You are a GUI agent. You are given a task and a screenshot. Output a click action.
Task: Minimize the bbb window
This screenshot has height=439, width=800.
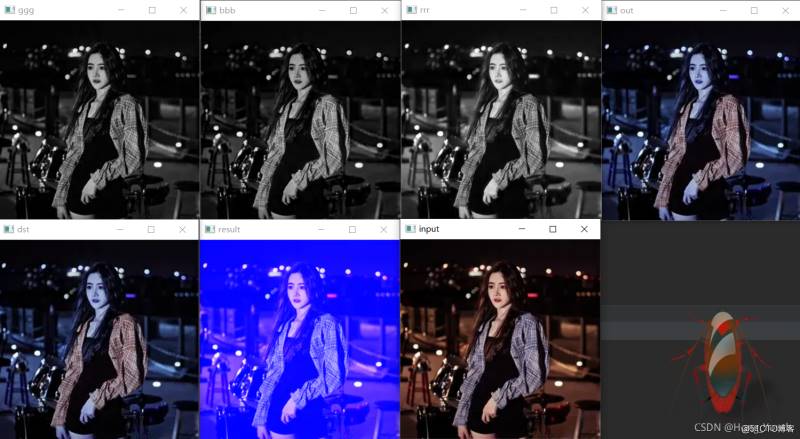click(x=322, y=10)
